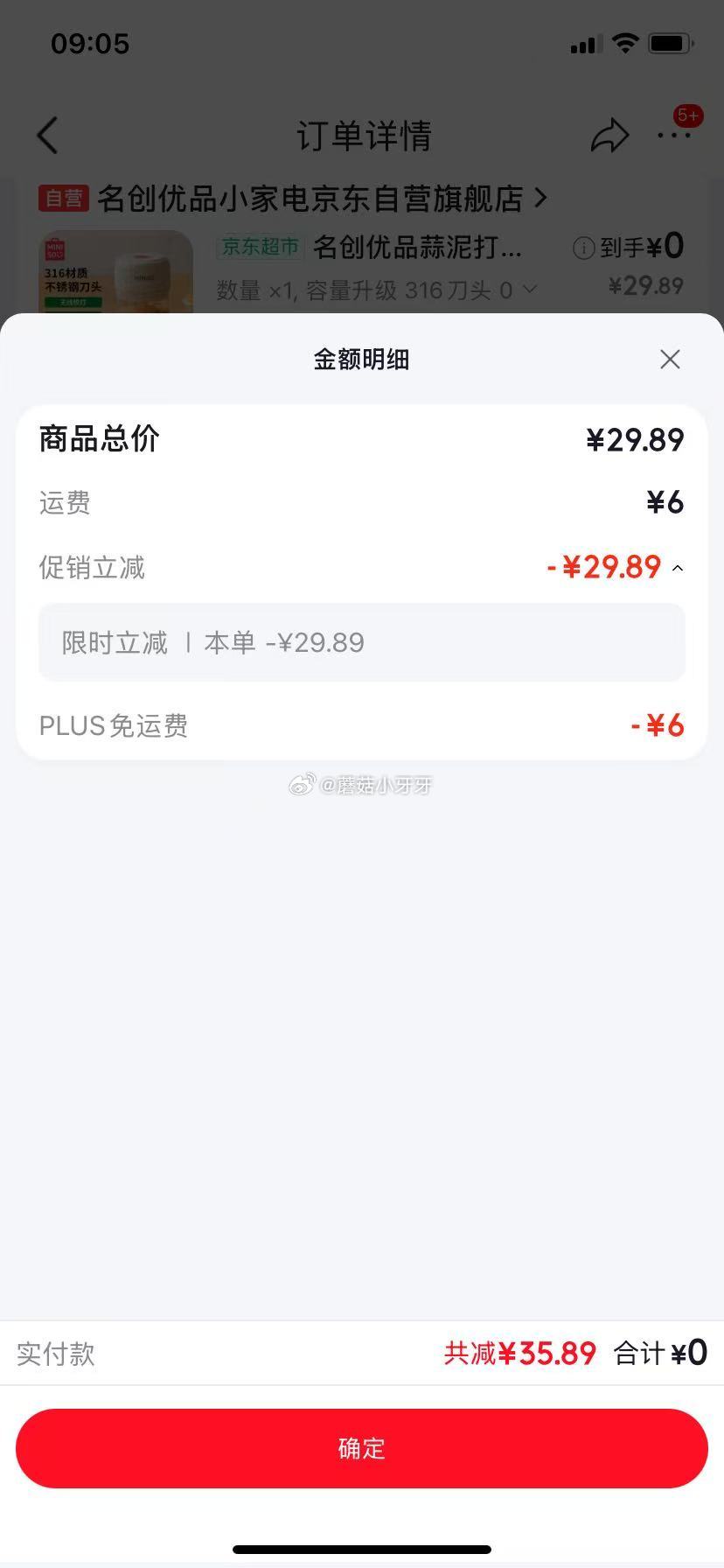The width and height of the screenshot is (724, 1568).
Task: Tap the battery indicator in the status bar
Action: [x=670, y=43]
